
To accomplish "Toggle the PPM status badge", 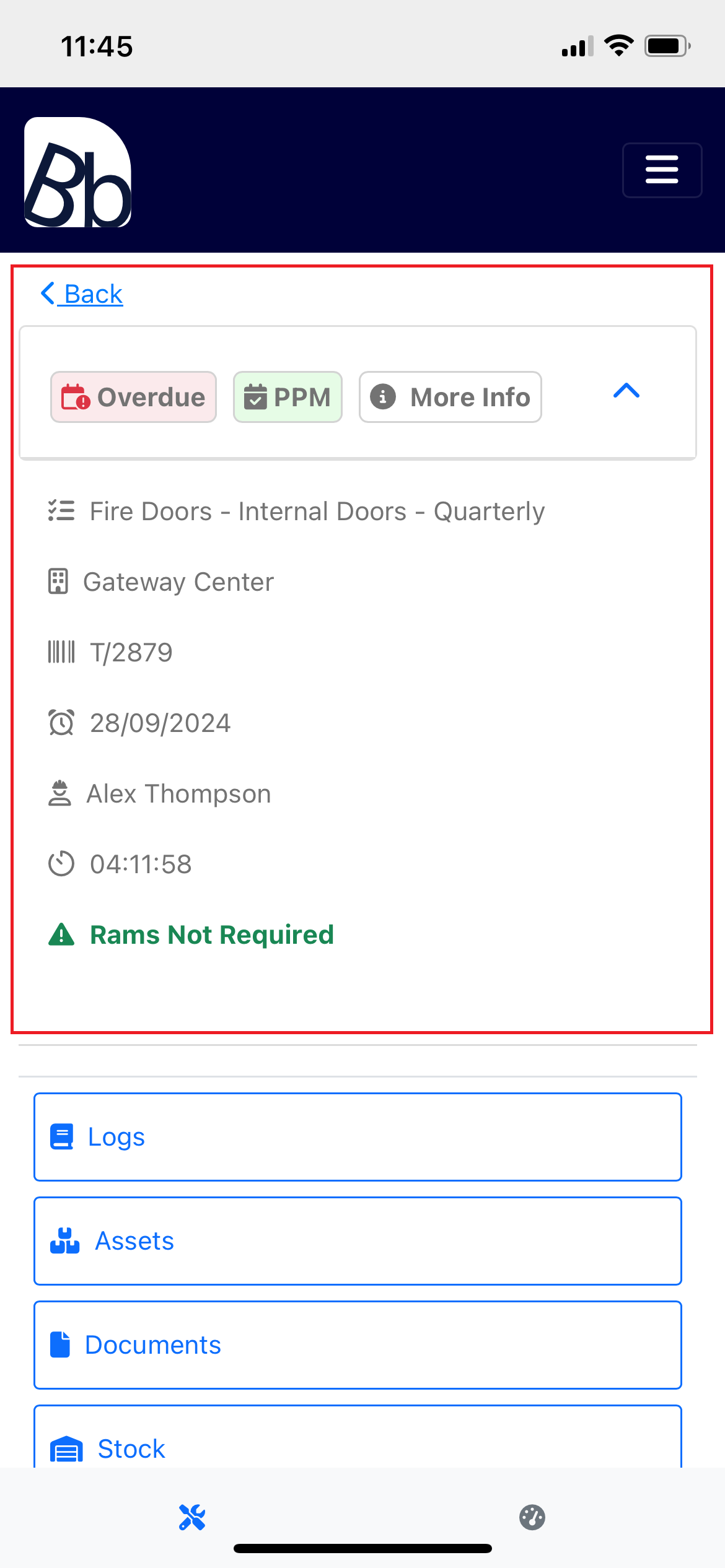I will point(287,397).
